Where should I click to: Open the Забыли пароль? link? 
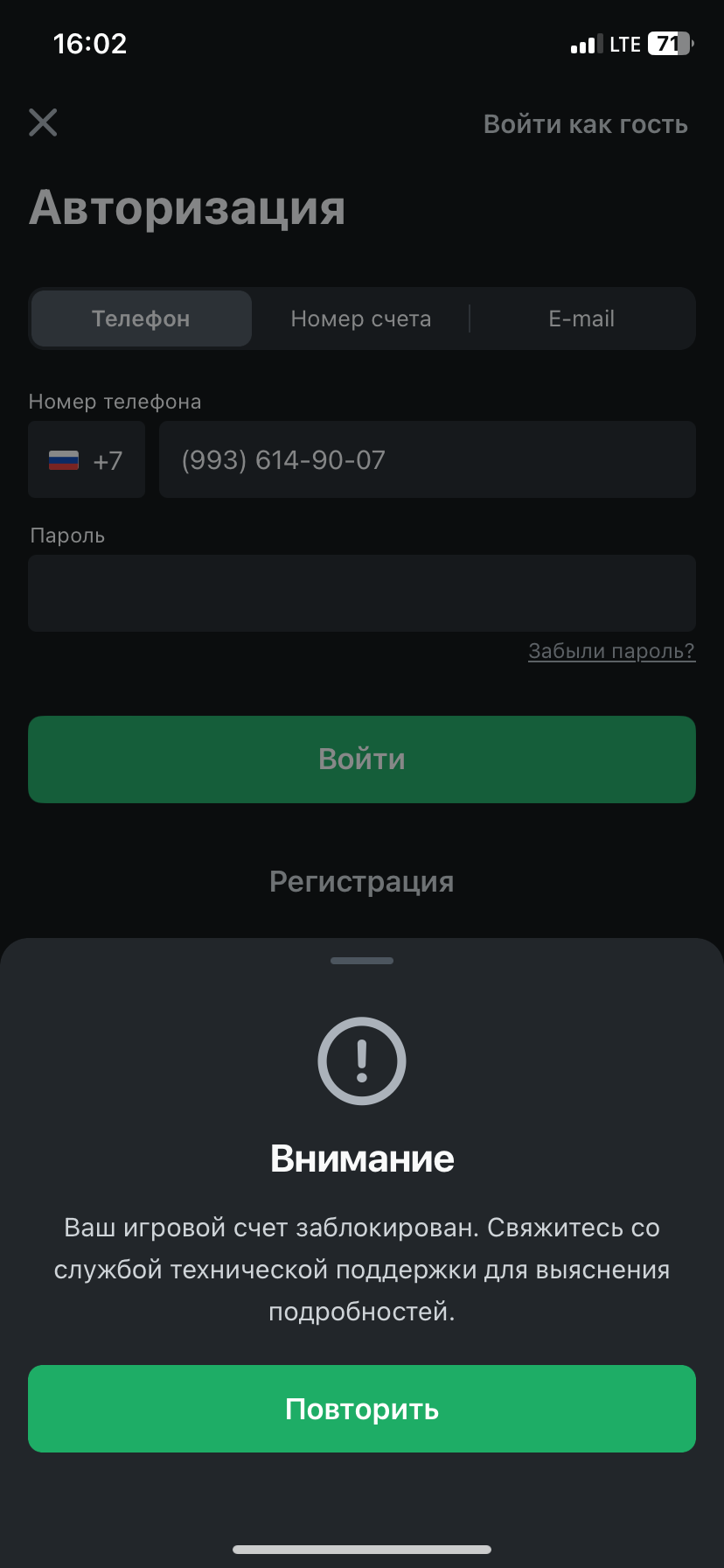(x=611, y=651)
